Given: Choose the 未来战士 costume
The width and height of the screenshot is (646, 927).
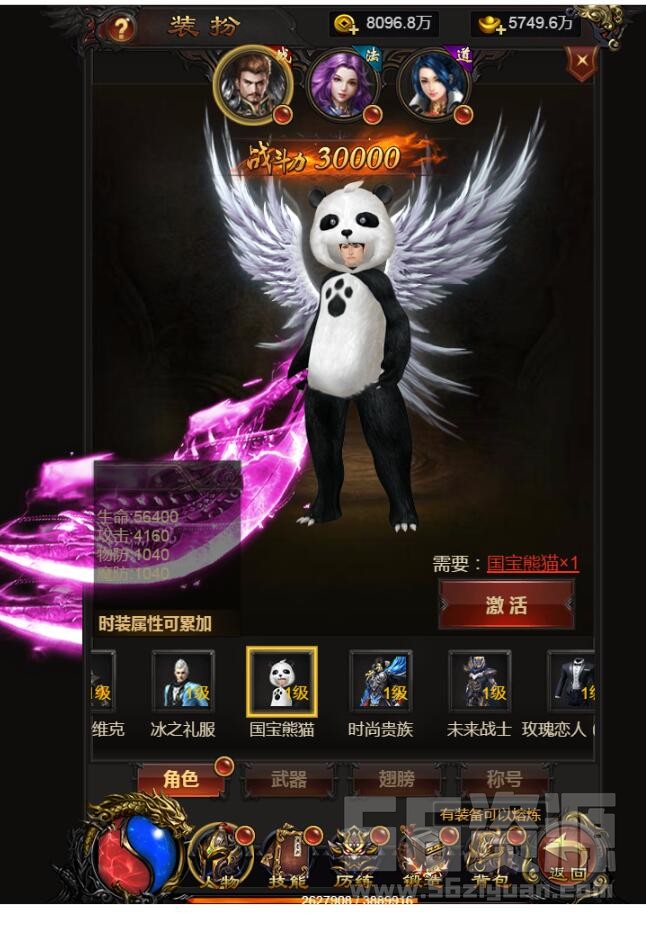Looking at the screenshot, I should [479, 684].
